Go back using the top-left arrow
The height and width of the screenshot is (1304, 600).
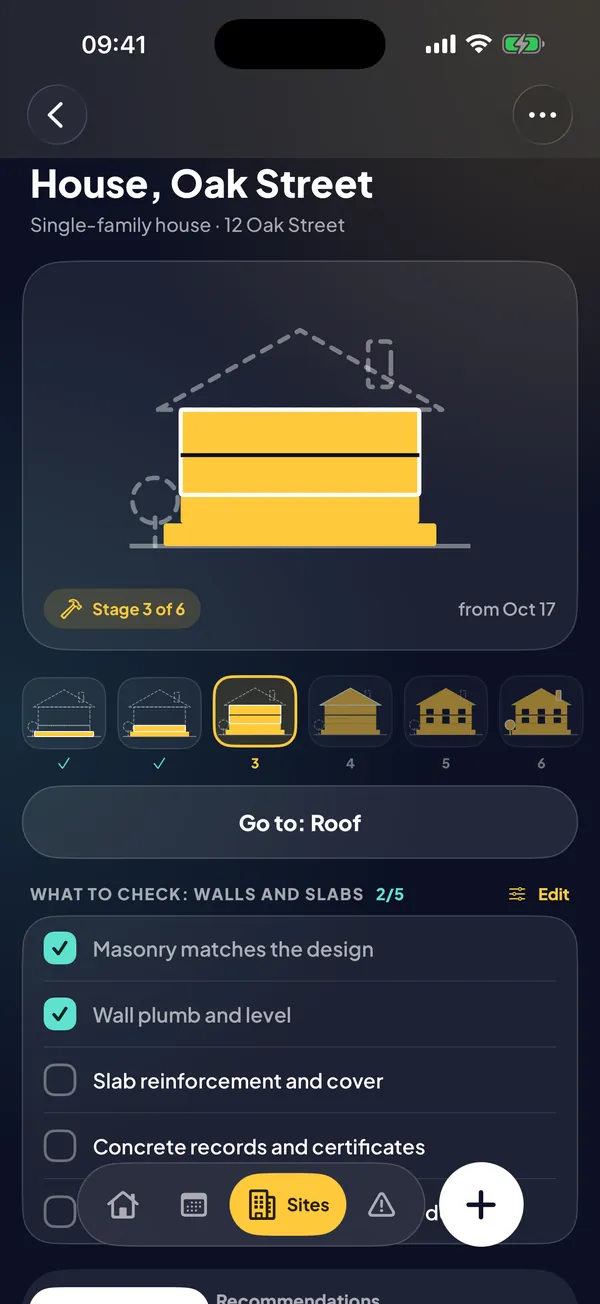(57, 115)
